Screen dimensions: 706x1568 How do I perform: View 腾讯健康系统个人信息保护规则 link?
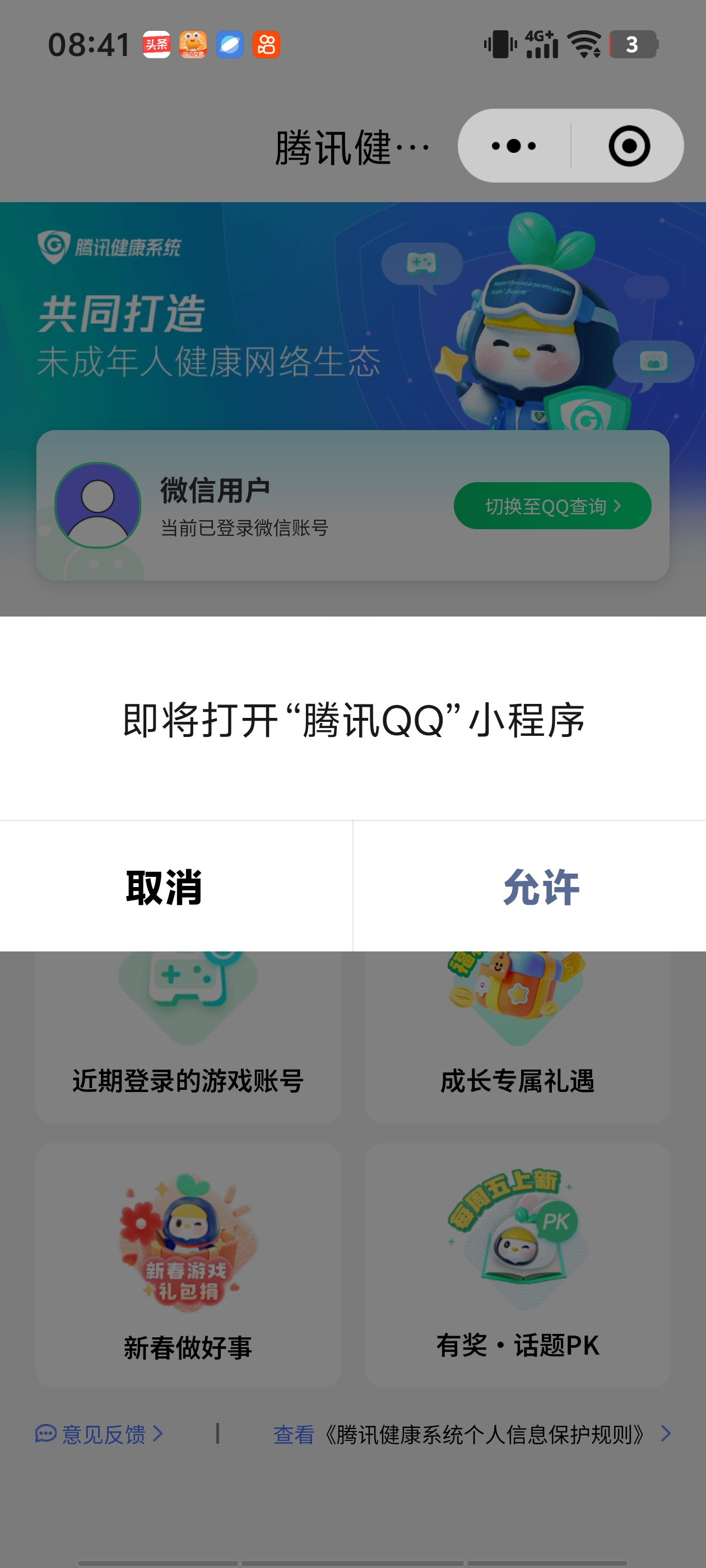point(472,1434)
